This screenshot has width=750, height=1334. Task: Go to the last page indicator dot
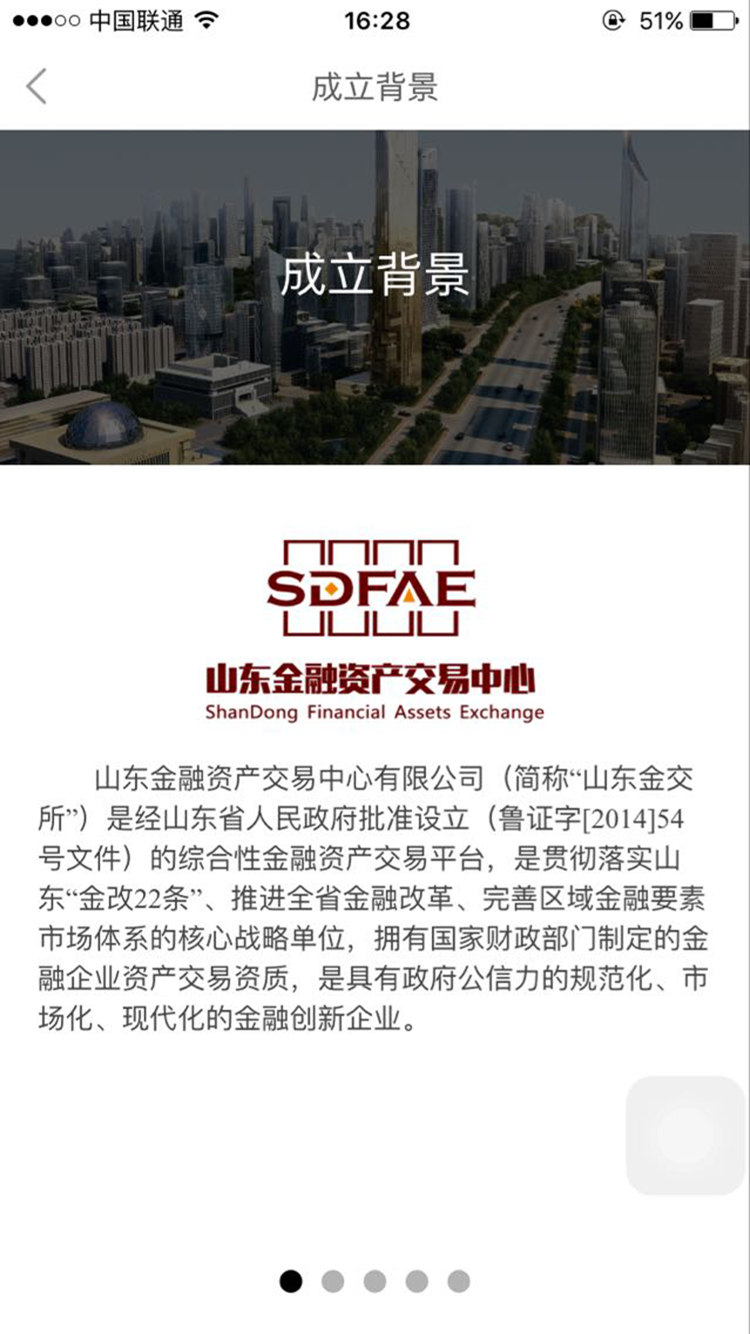point(459,1281)
